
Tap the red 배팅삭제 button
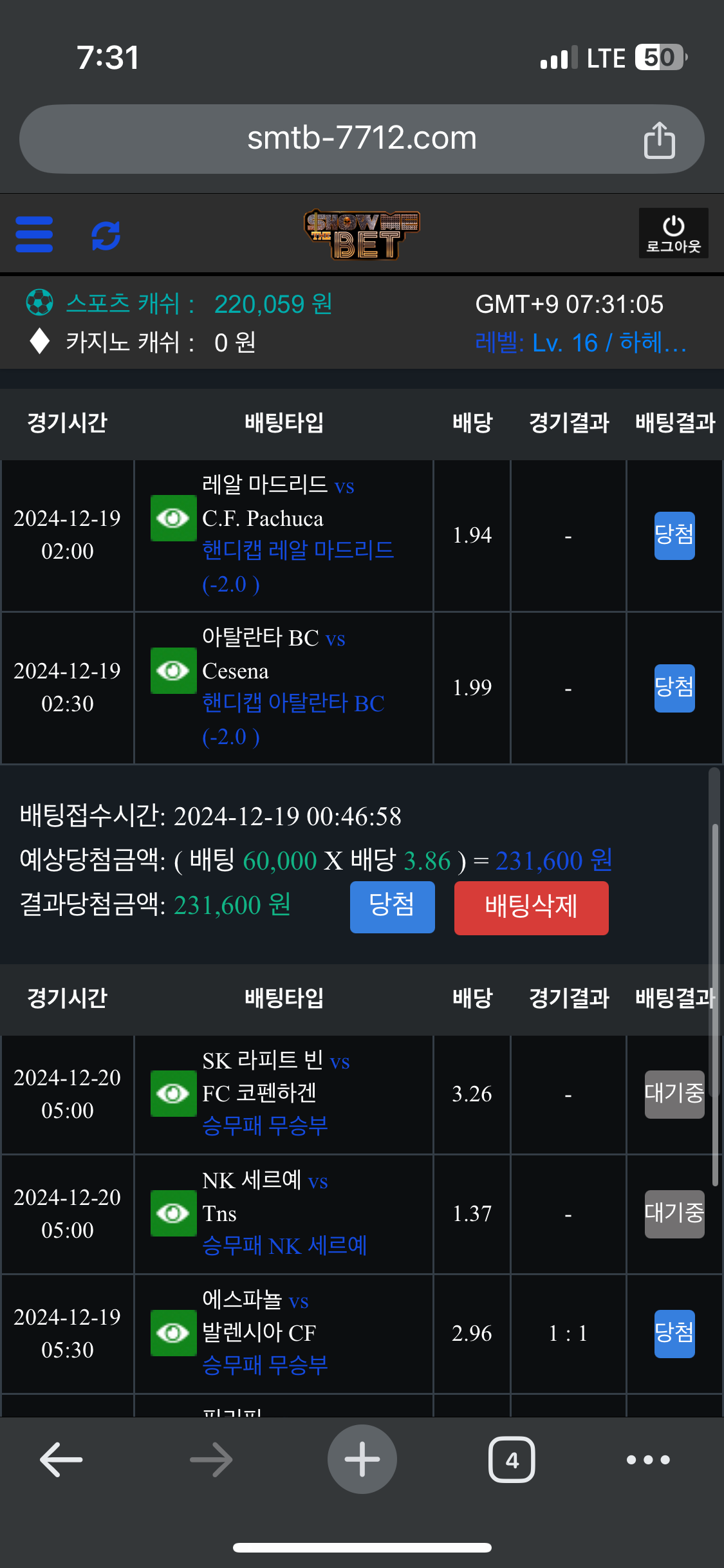[531, 908]
